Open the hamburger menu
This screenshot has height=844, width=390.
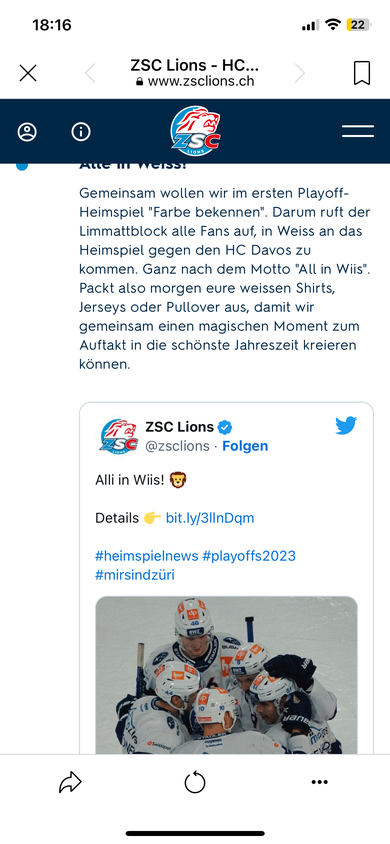pyautogui.click(x=358, y=131)
